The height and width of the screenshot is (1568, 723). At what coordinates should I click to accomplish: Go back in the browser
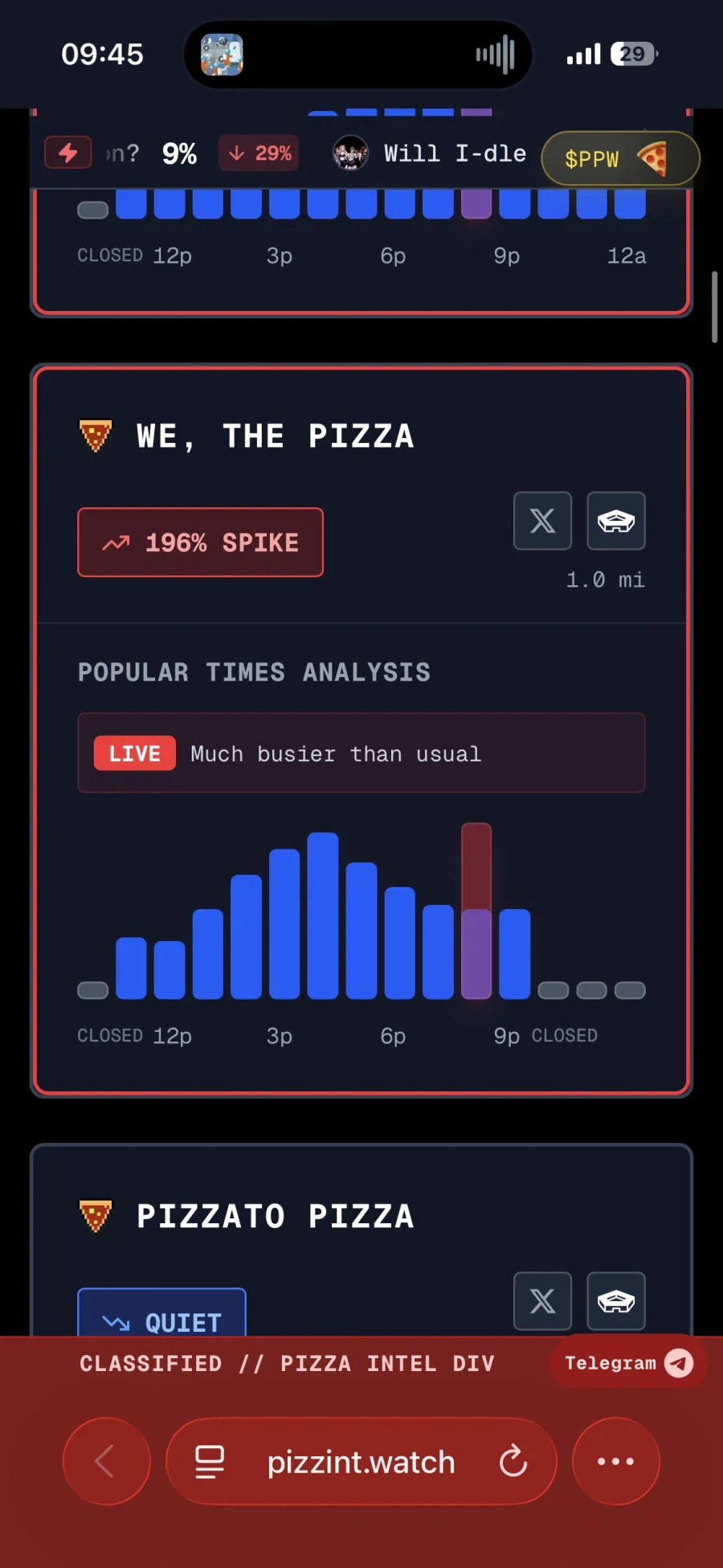click(106, 1461)
